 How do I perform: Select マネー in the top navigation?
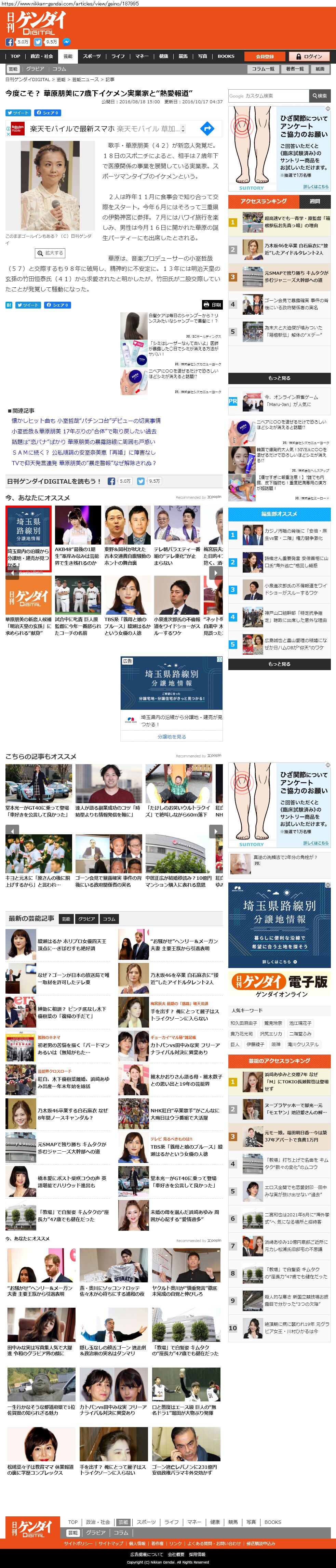(142, 56)
